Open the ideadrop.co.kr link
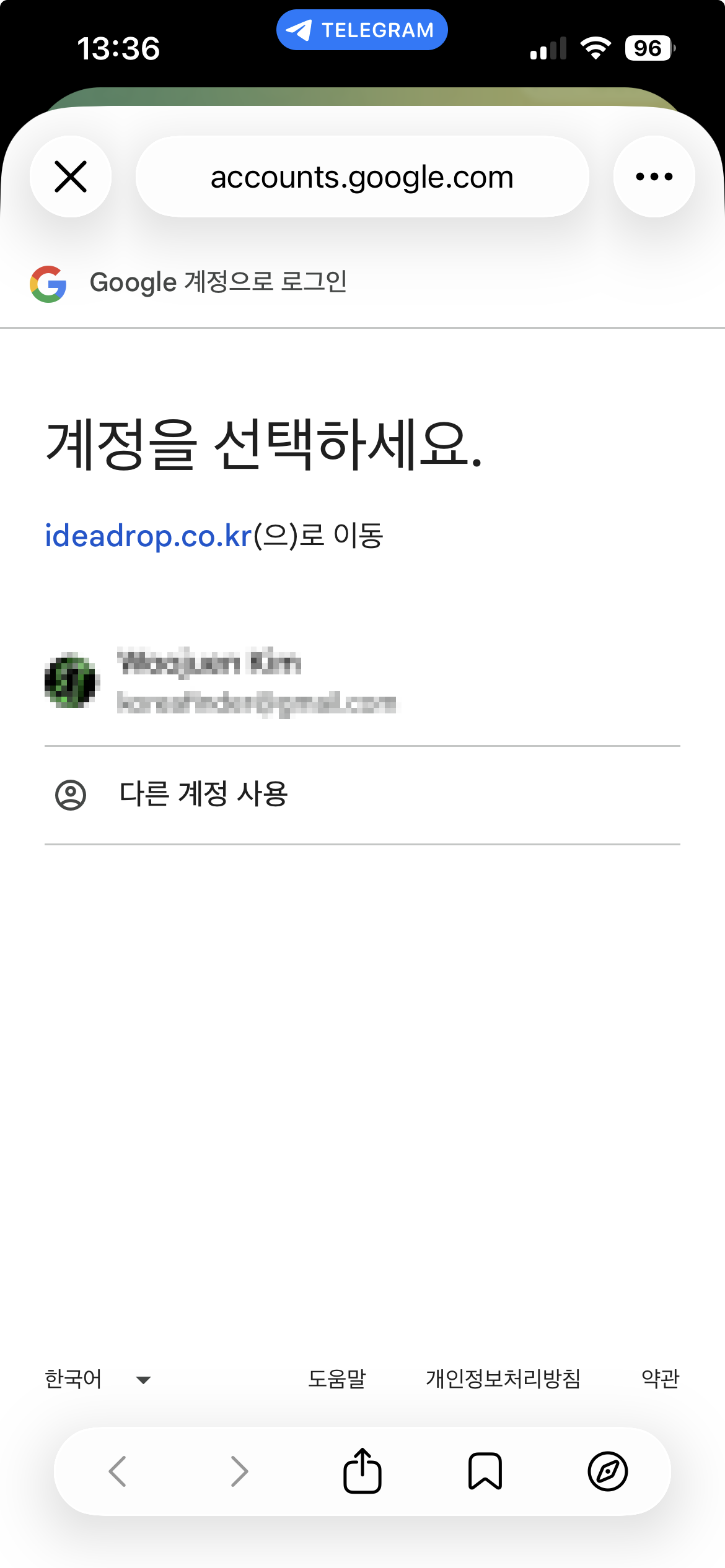This screenshot has height=1568, width=725. click(x=149, y=536)
